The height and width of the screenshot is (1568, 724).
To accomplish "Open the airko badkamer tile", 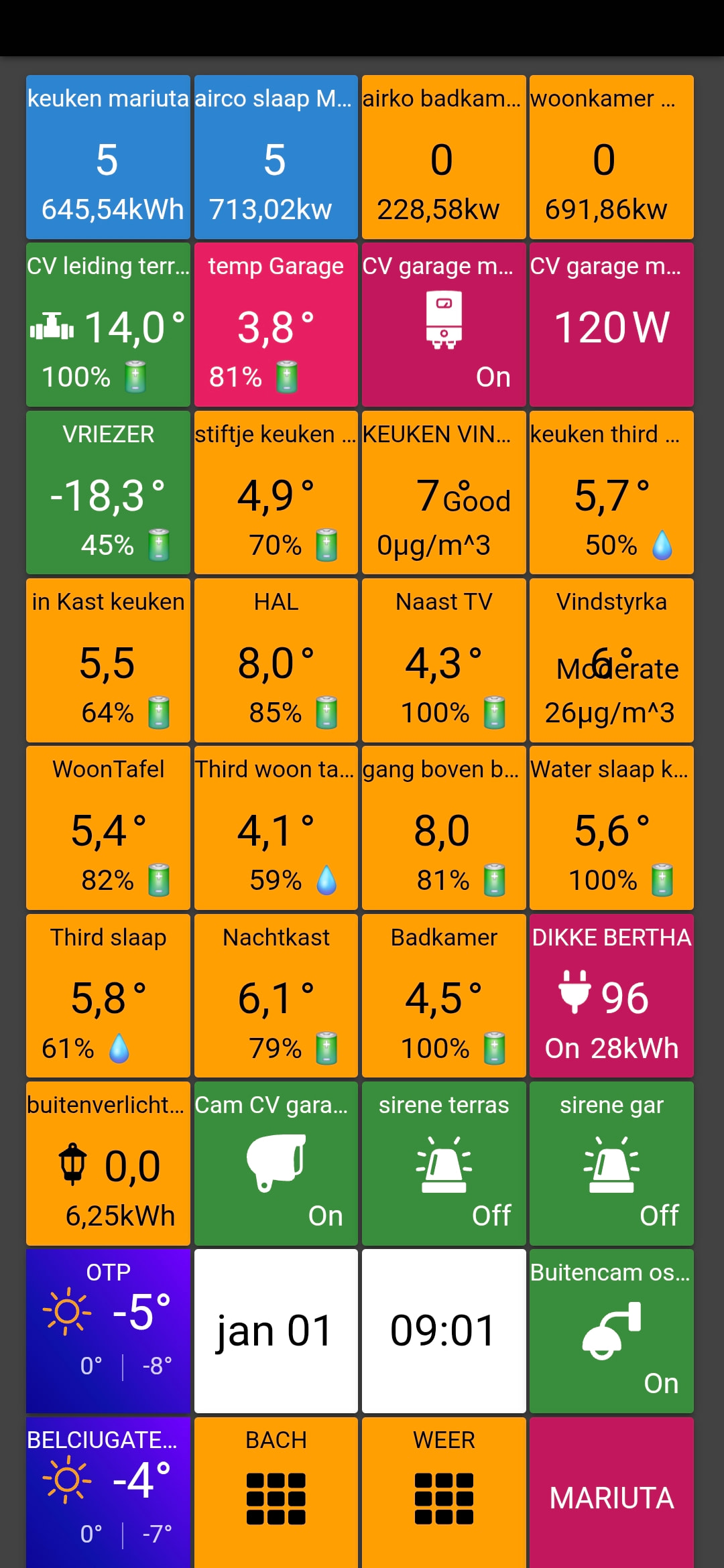I will 443,157.
